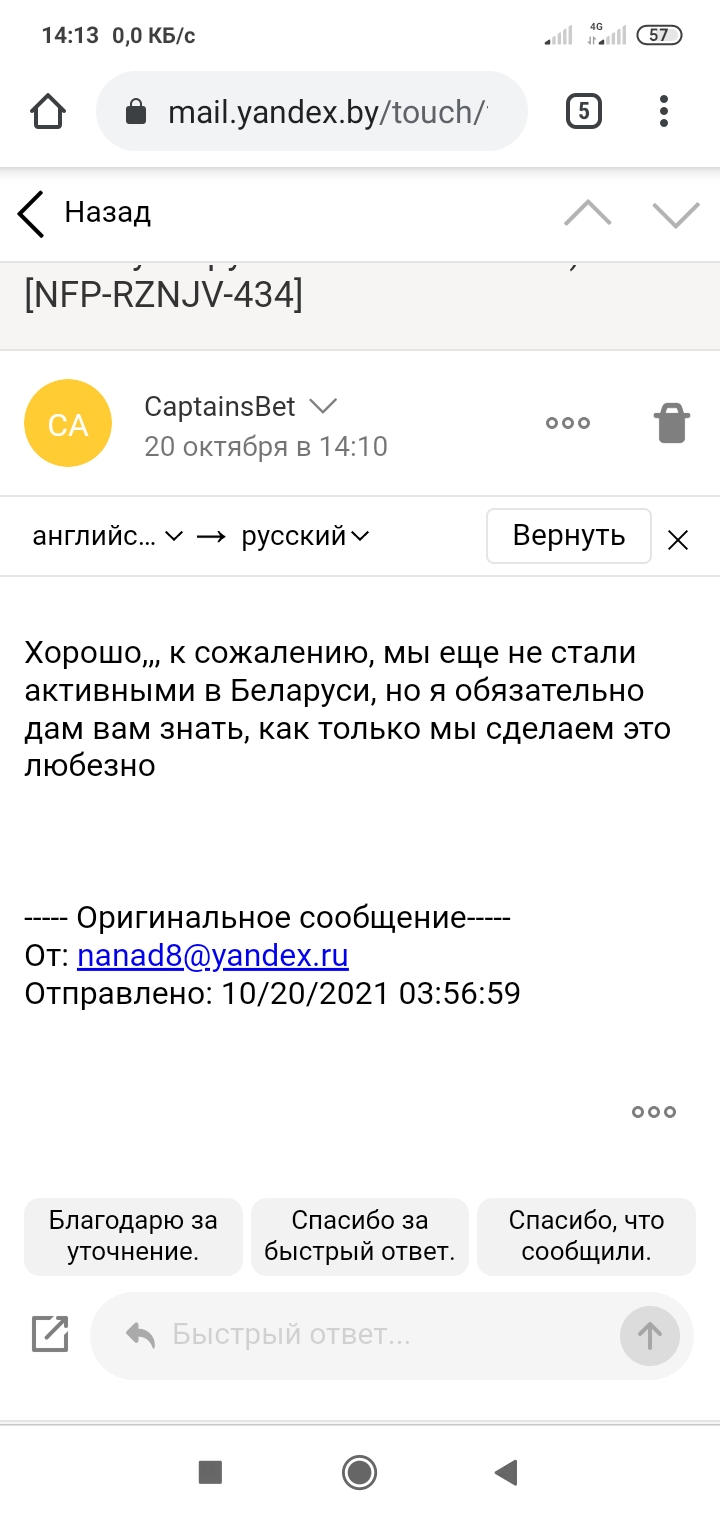Close the translation bar
This screenshot has height=1520, width=720.
(x=678, y=541)
